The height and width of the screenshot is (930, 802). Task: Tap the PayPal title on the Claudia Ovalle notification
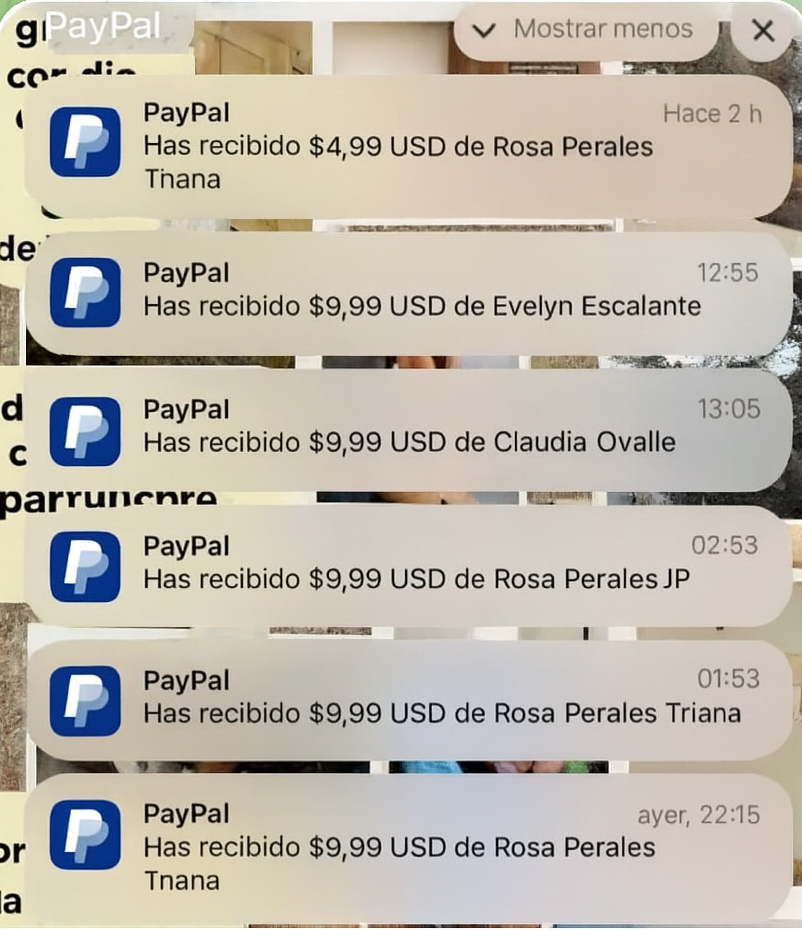(x=186, y=408)
